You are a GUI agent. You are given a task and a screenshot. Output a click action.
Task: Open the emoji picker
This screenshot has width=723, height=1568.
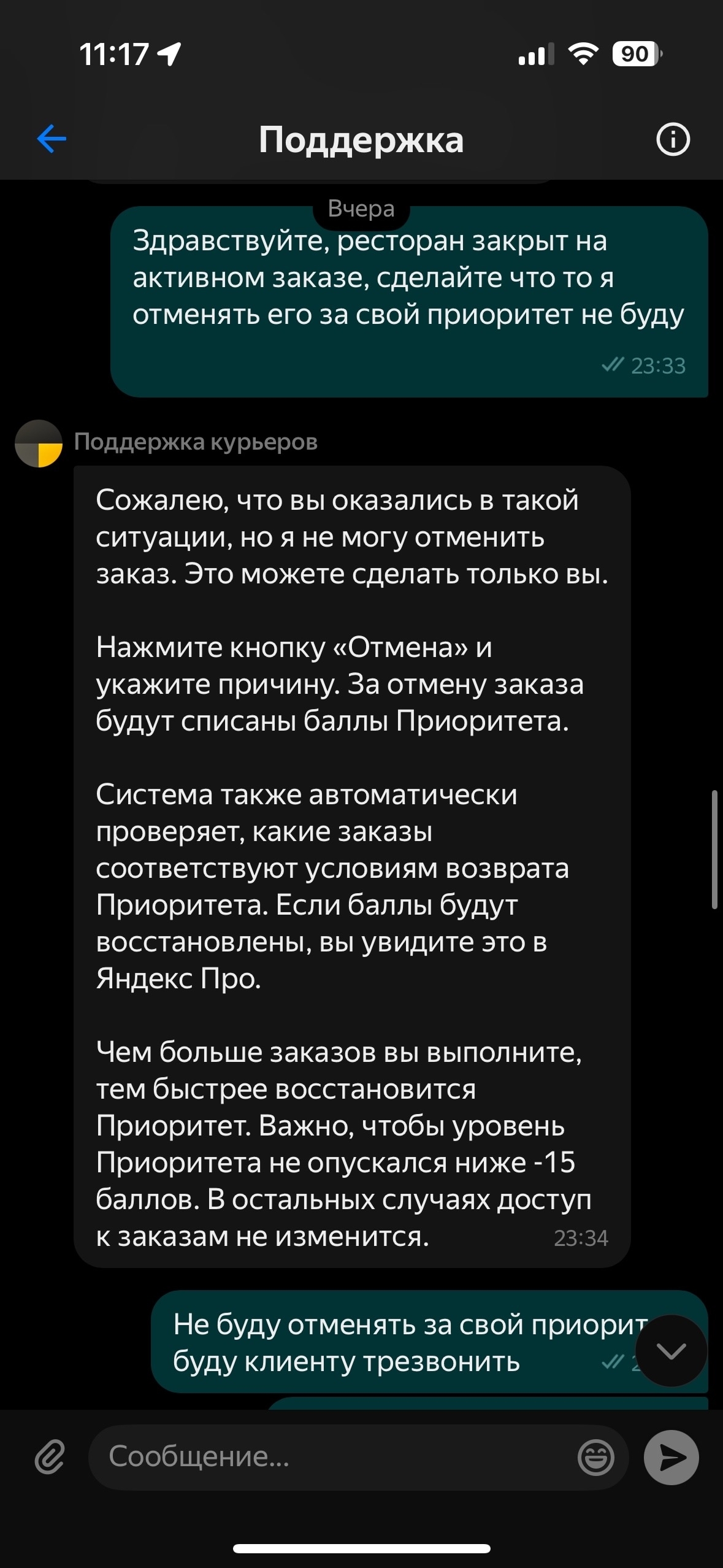click(595, 1458)
